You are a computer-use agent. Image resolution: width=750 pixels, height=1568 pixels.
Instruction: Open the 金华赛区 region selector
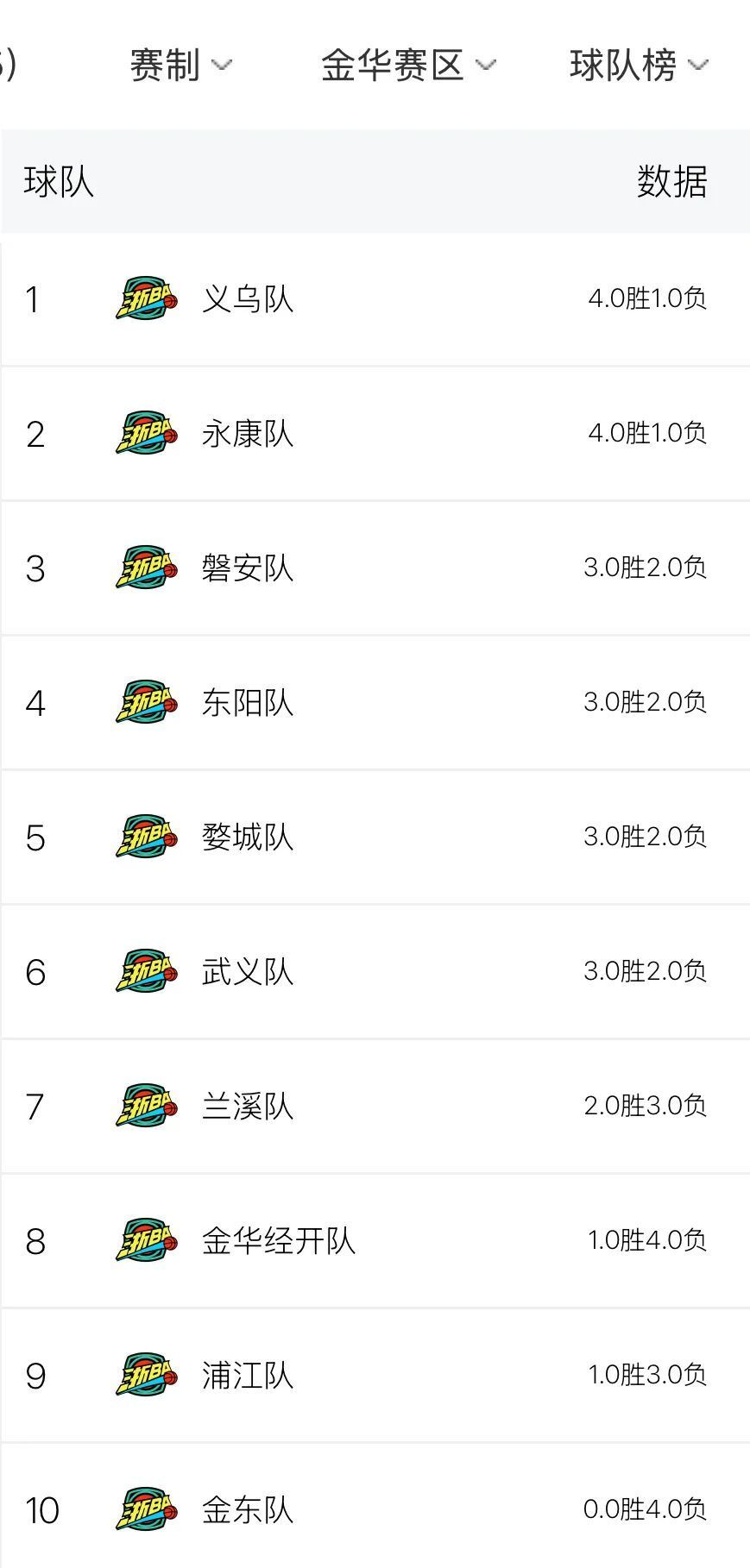point(408,66)
